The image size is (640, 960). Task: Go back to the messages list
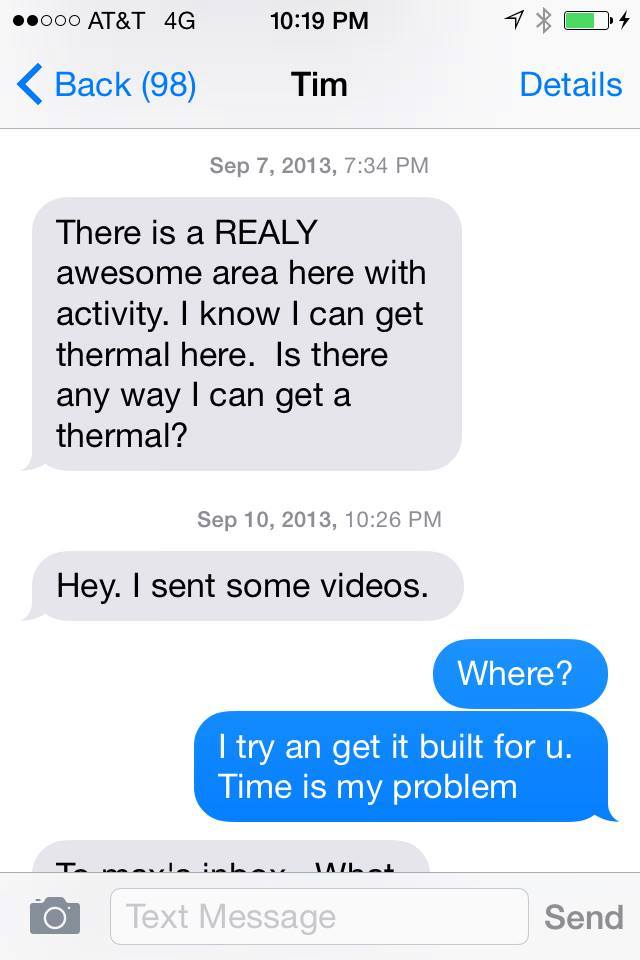coord(105,85)
